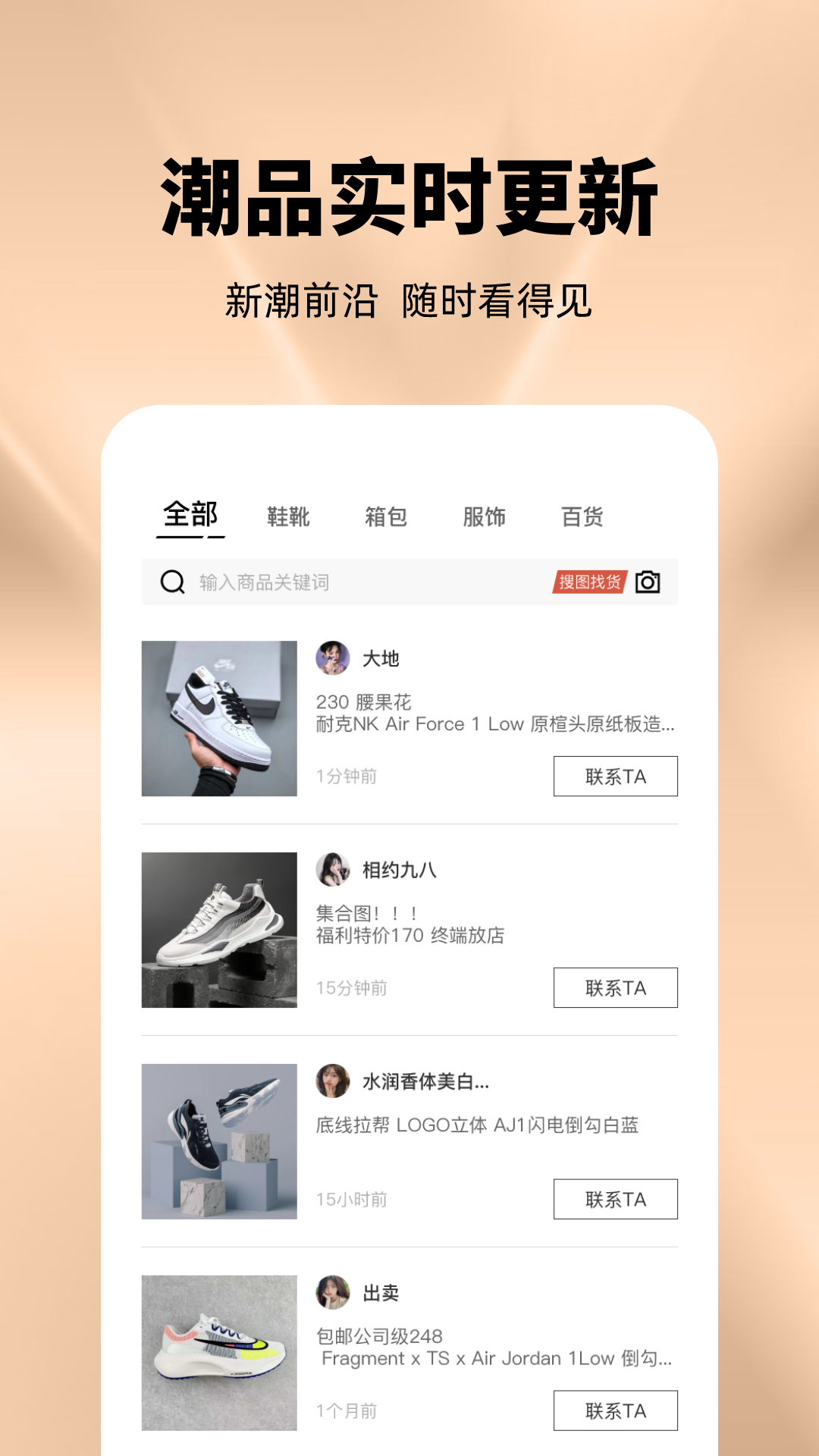This screenshot has width=819, height=1456.
Task: View the 百货 tab
Action: pyautogui.click(x=581, y=516)
